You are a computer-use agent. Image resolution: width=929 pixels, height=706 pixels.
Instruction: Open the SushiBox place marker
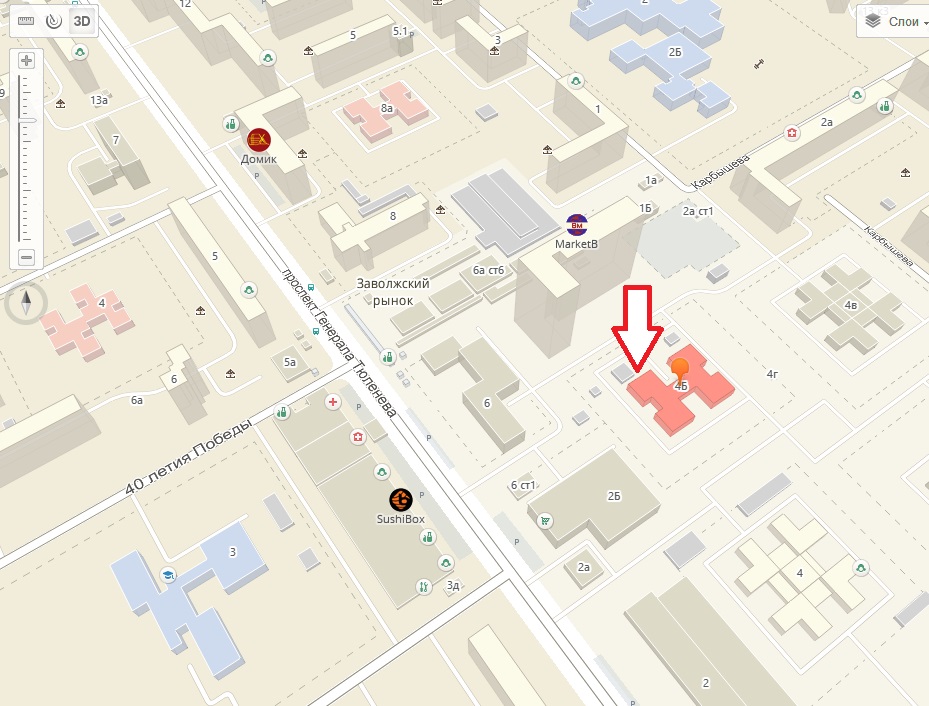click(x=400, y=499)
